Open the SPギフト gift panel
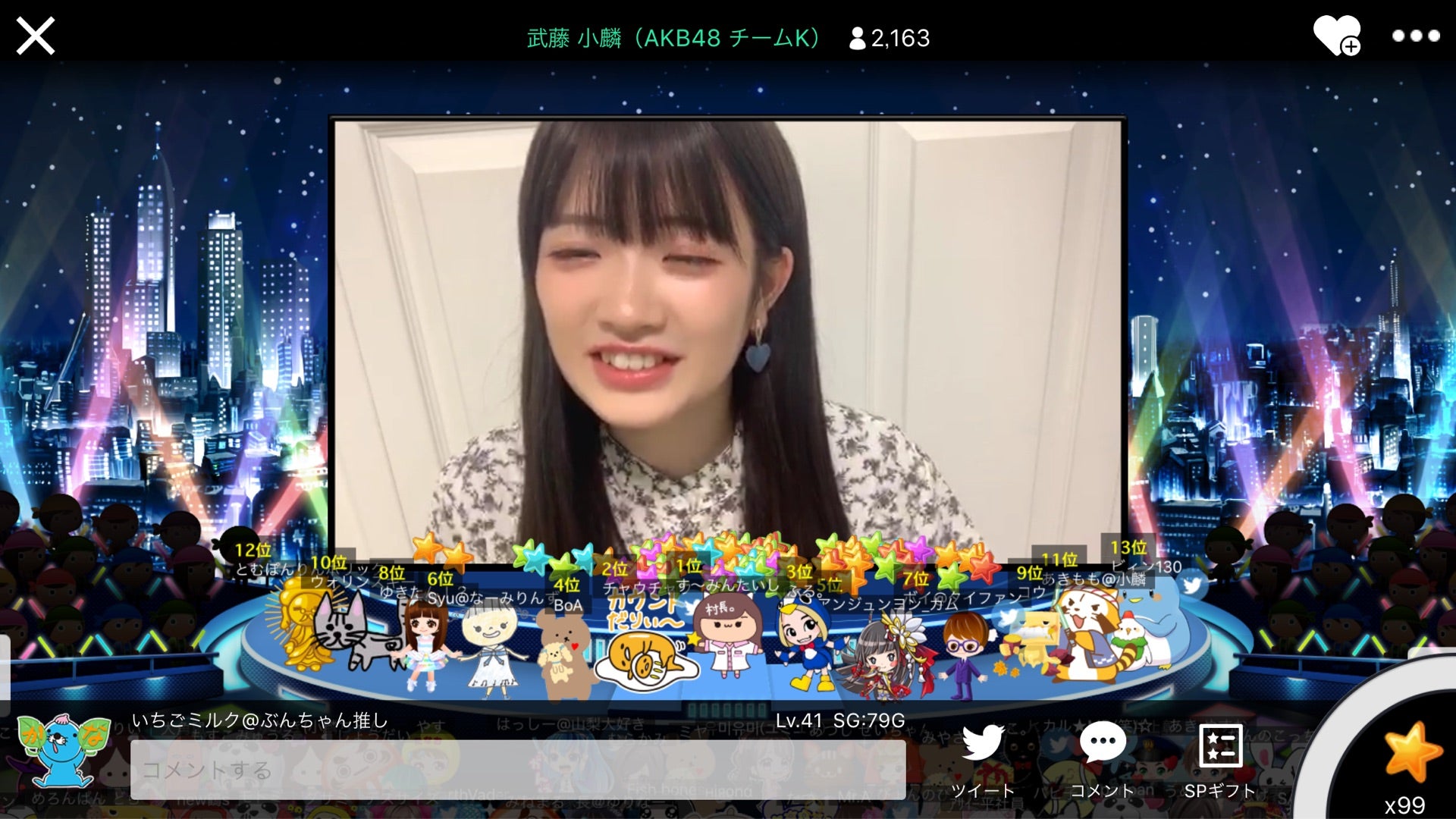The image size is (1456, 819). click(1220, 758)
